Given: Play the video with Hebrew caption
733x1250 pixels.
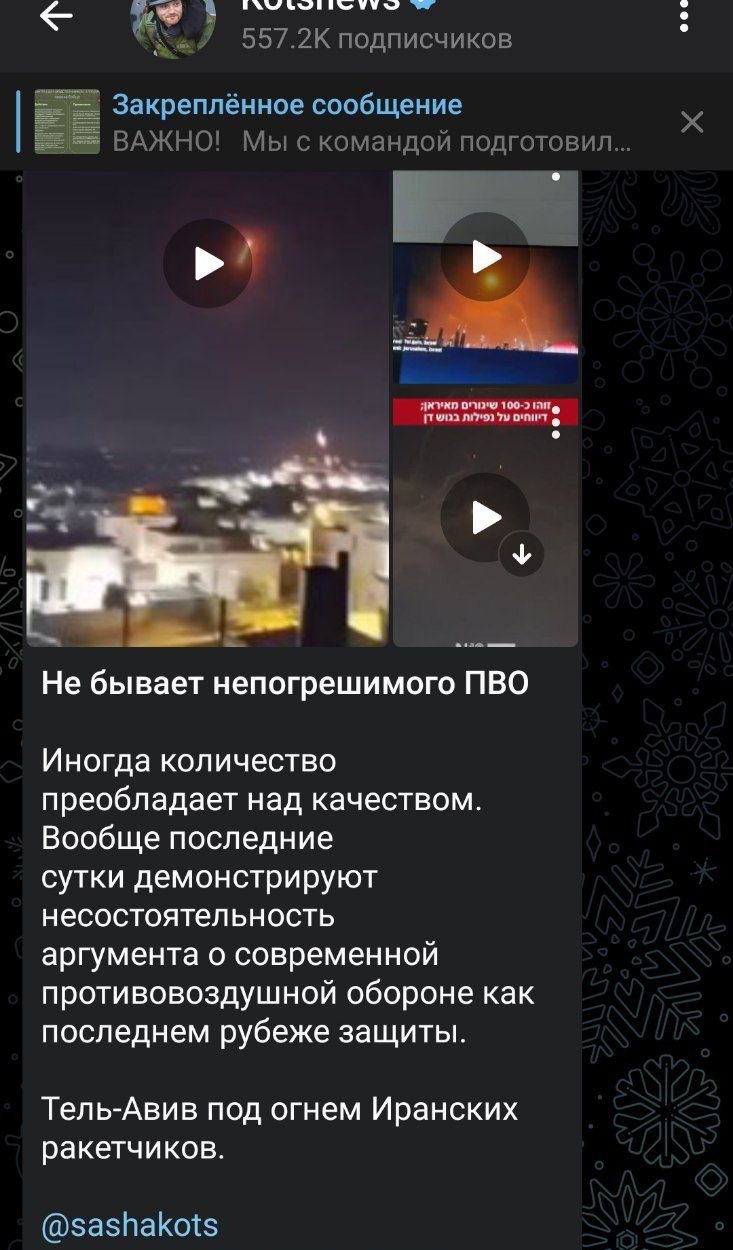Looking at the screenshot, I should (486, 517).
